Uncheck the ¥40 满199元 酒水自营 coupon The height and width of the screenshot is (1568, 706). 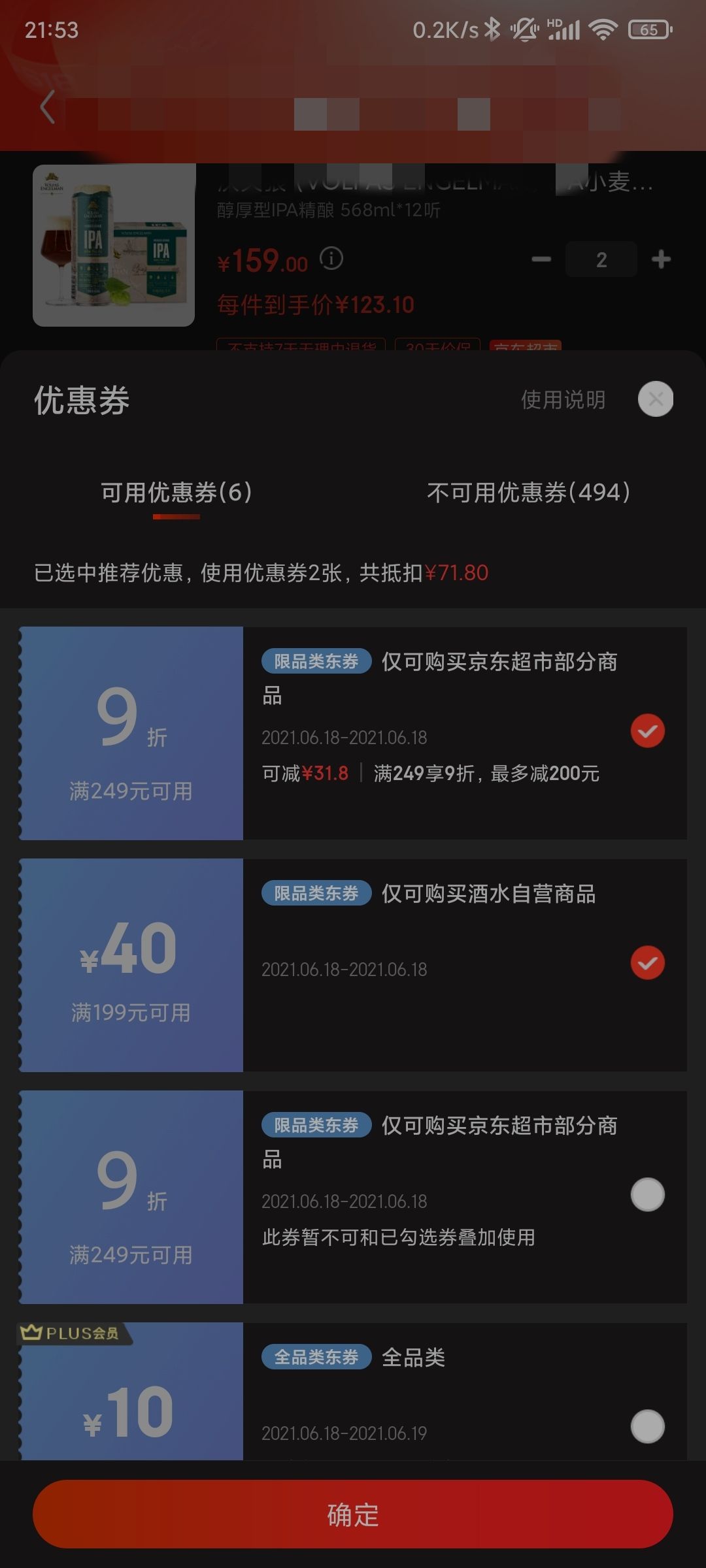648,963
